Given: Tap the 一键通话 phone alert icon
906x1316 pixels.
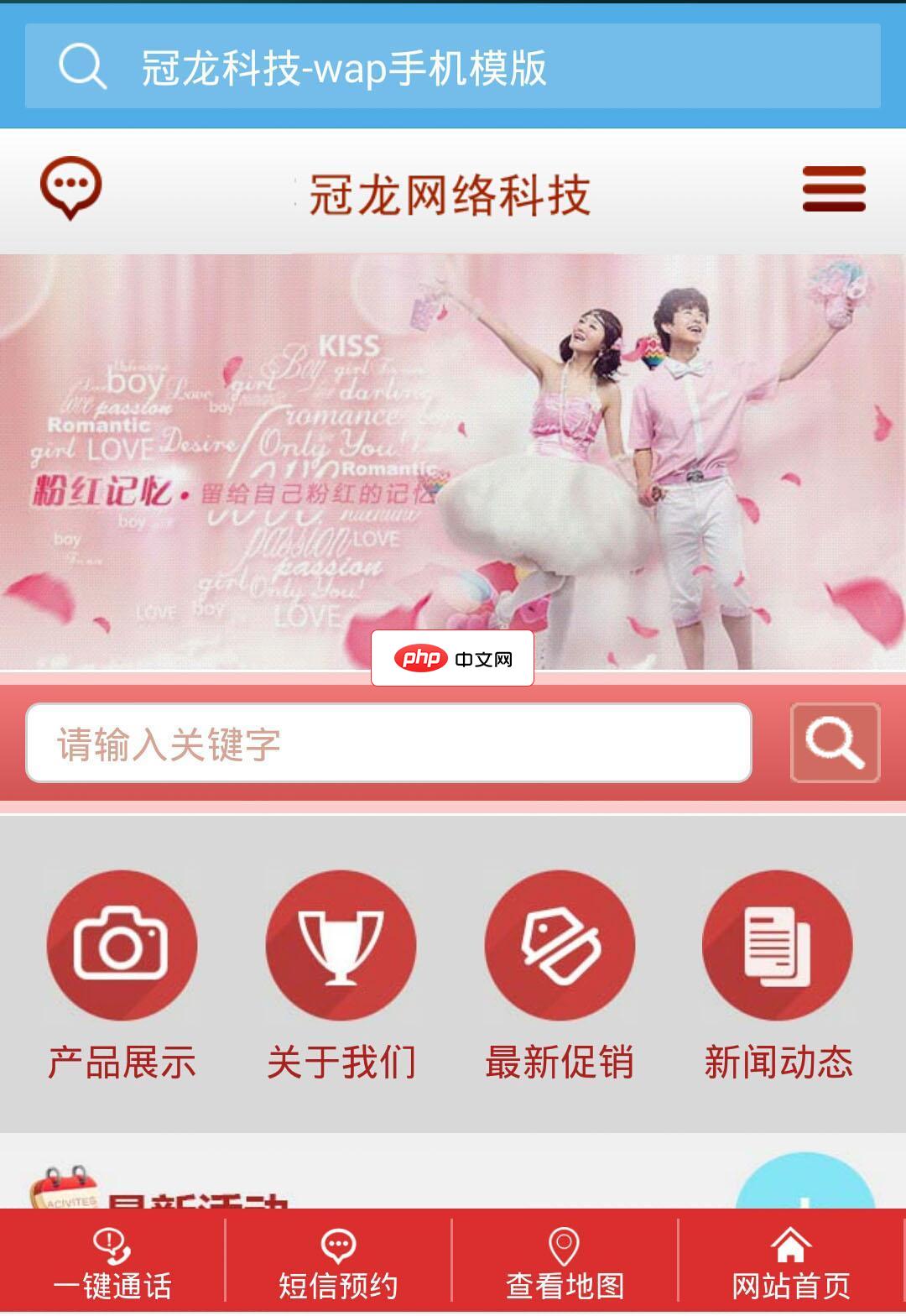Looking at the screenshot, I should pos(112,1244).
